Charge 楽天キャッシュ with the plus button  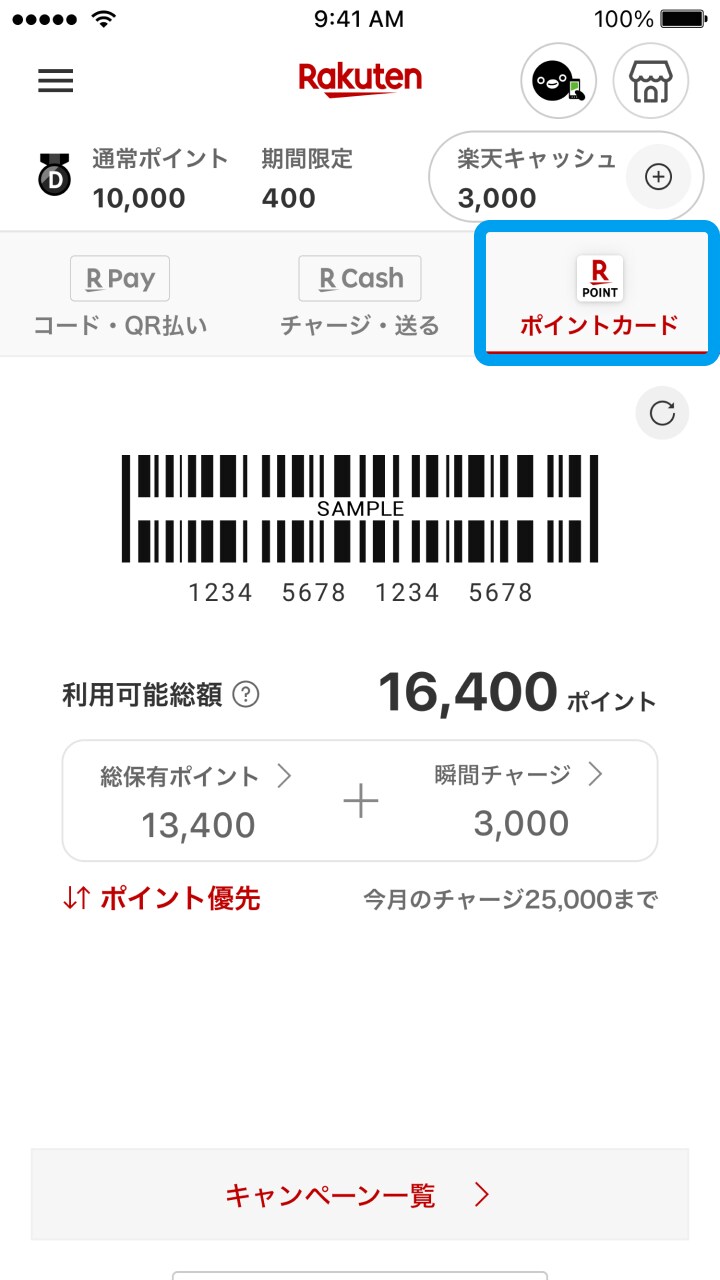658,176
